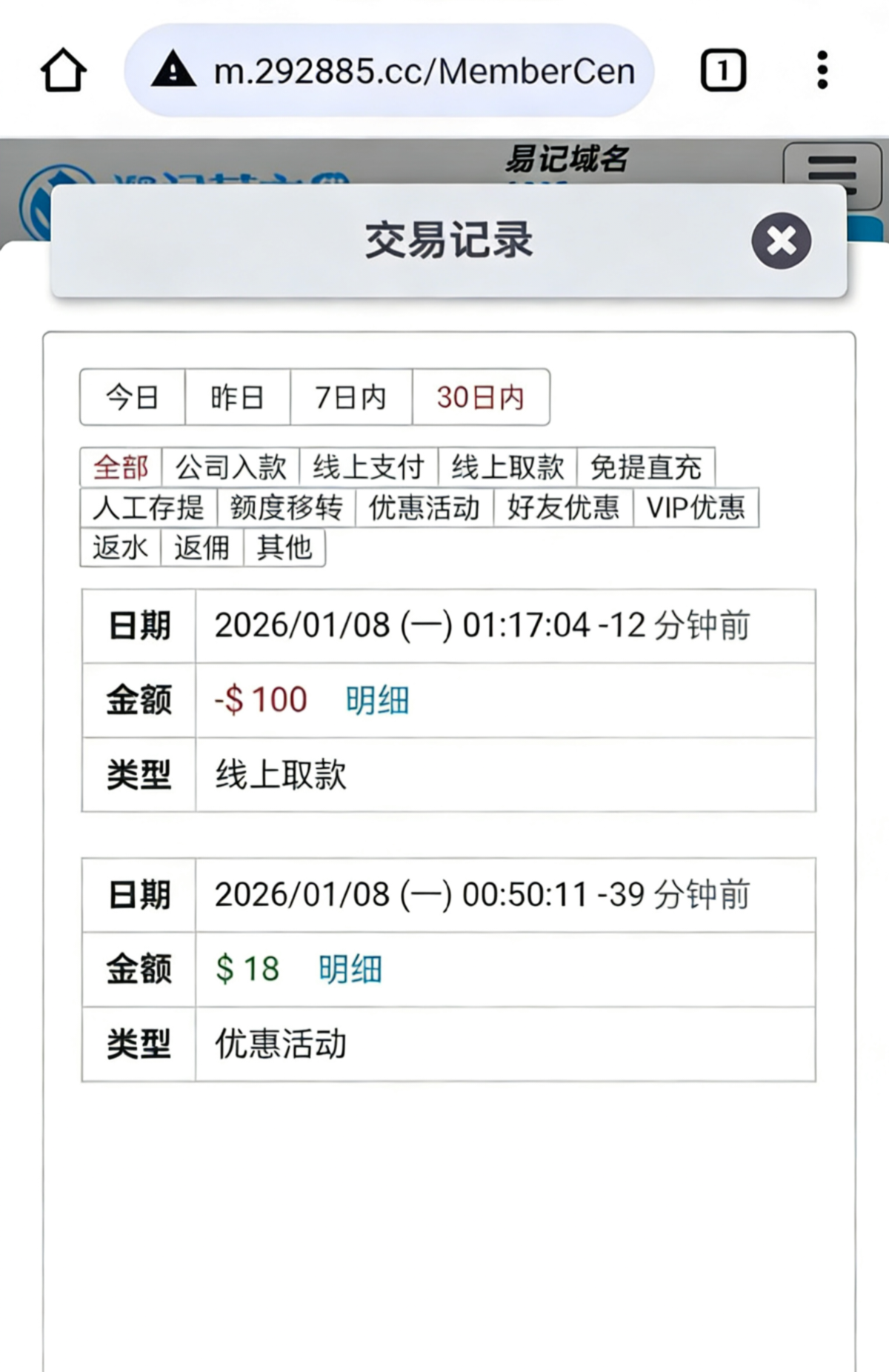Show records for 今日
This screenshot has height=1372, width=889.
click(132, 398)
